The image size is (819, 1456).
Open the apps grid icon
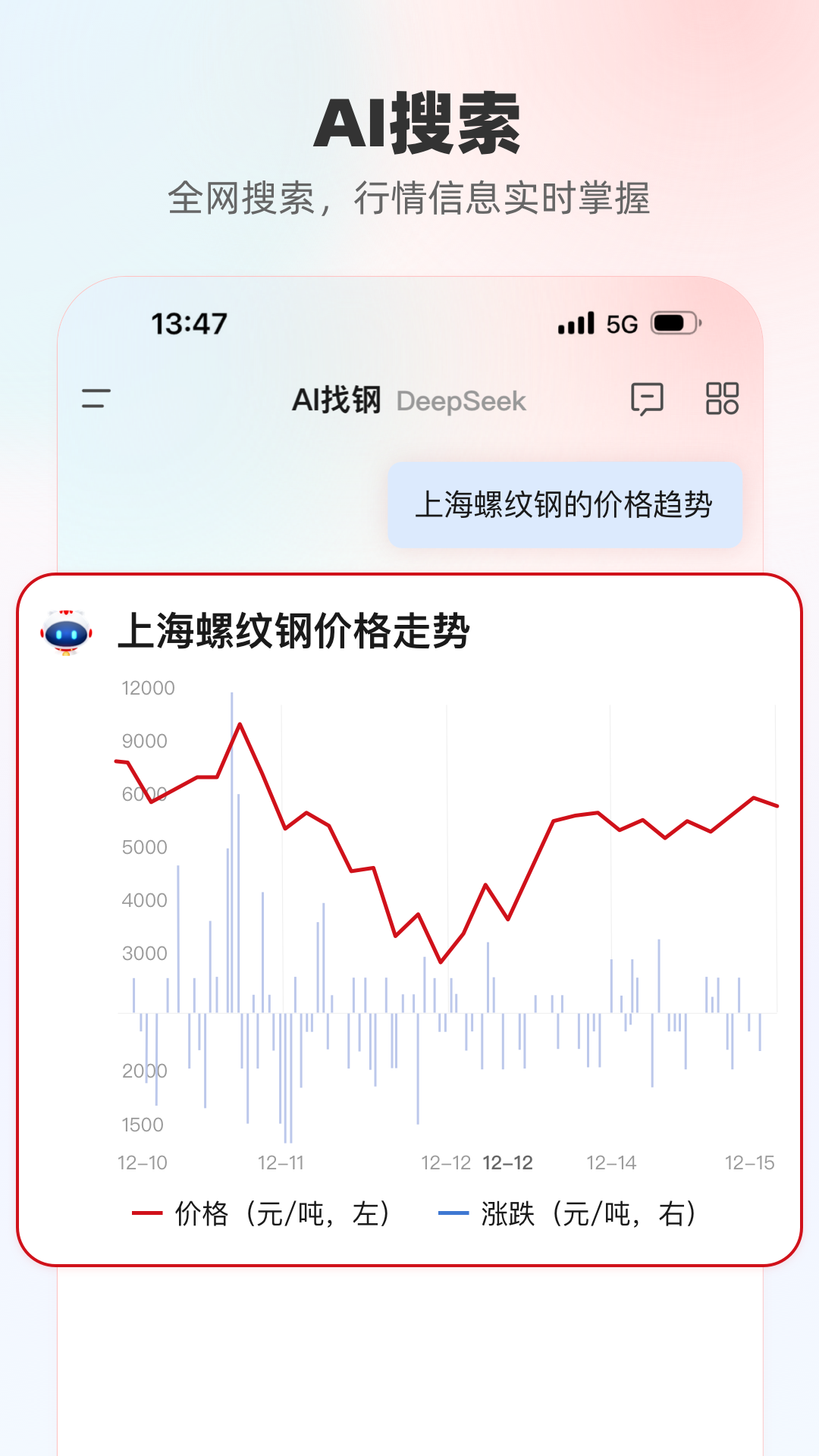pyautogui.click(x=722, y=400)
